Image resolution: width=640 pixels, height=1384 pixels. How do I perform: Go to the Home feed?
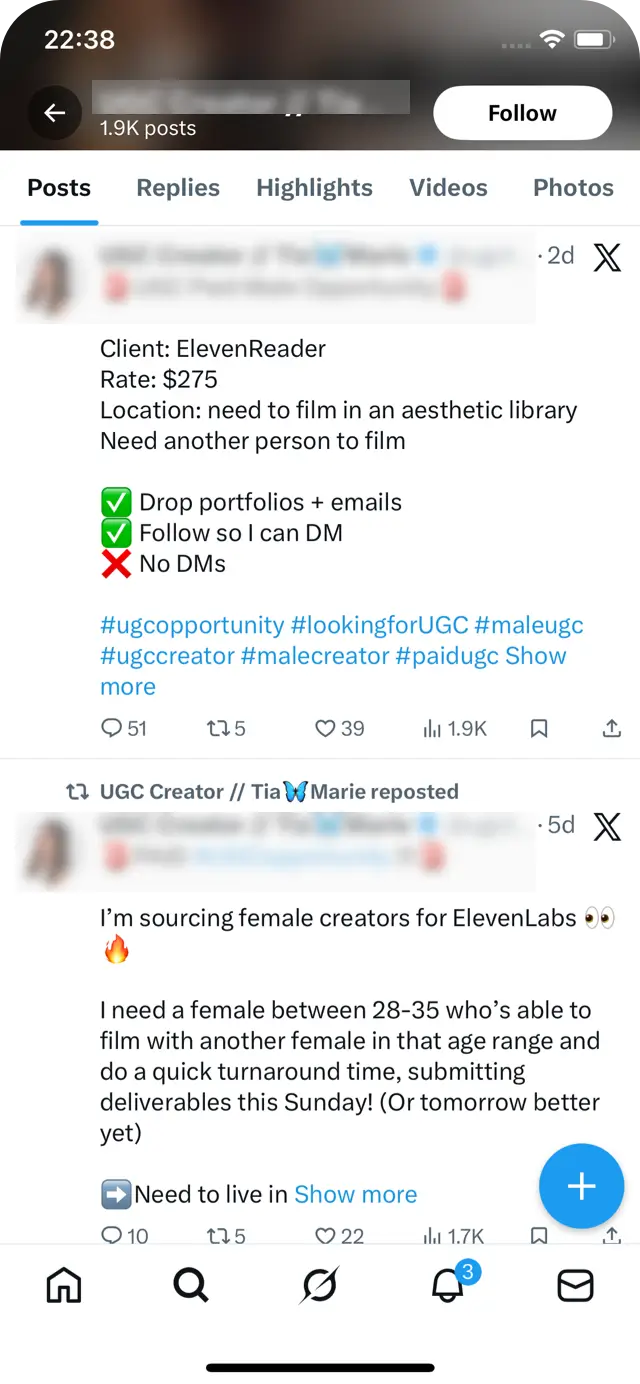click(x=64, y=1285)
